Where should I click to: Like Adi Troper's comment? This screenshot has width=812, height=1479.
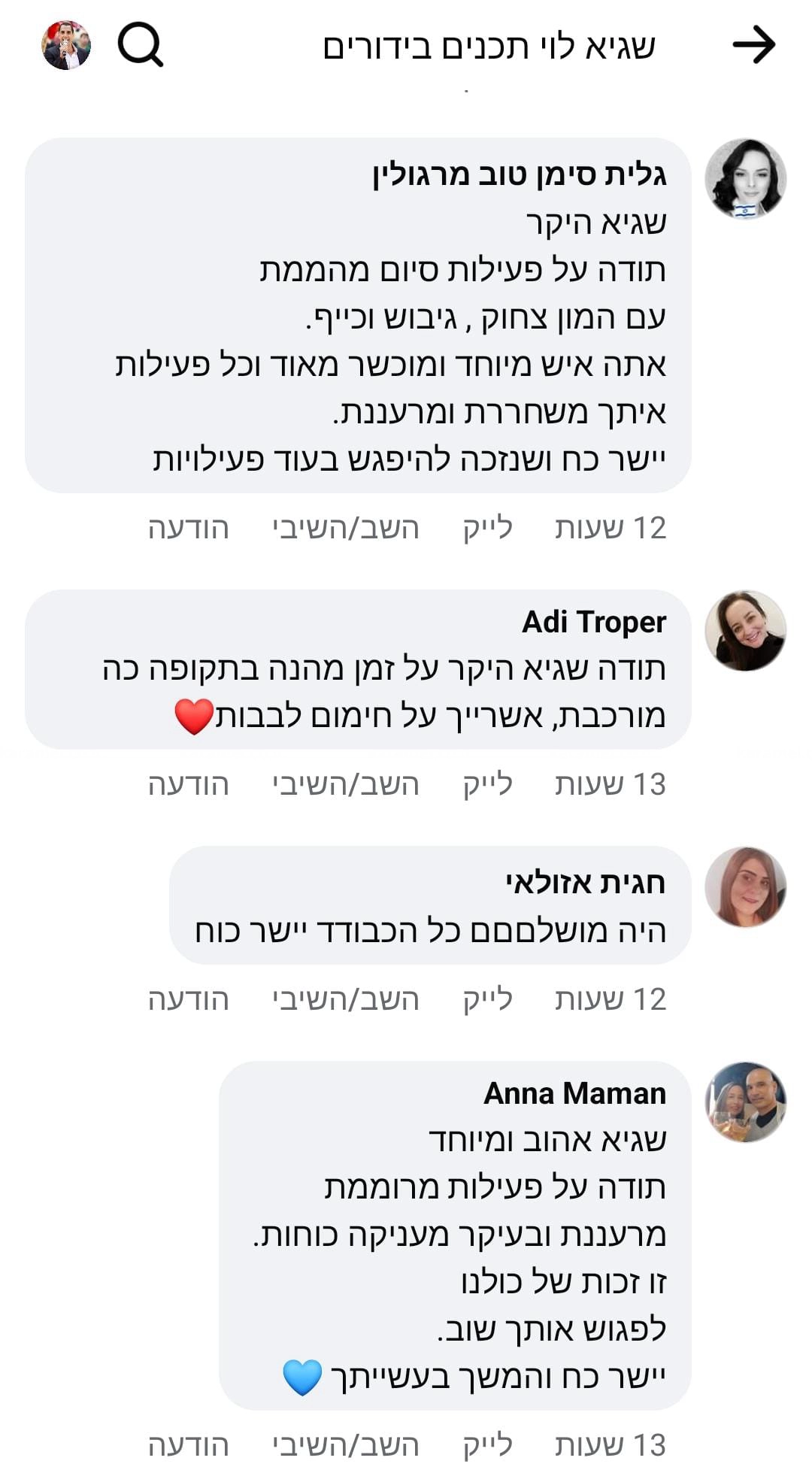click(x=487, y=784)
